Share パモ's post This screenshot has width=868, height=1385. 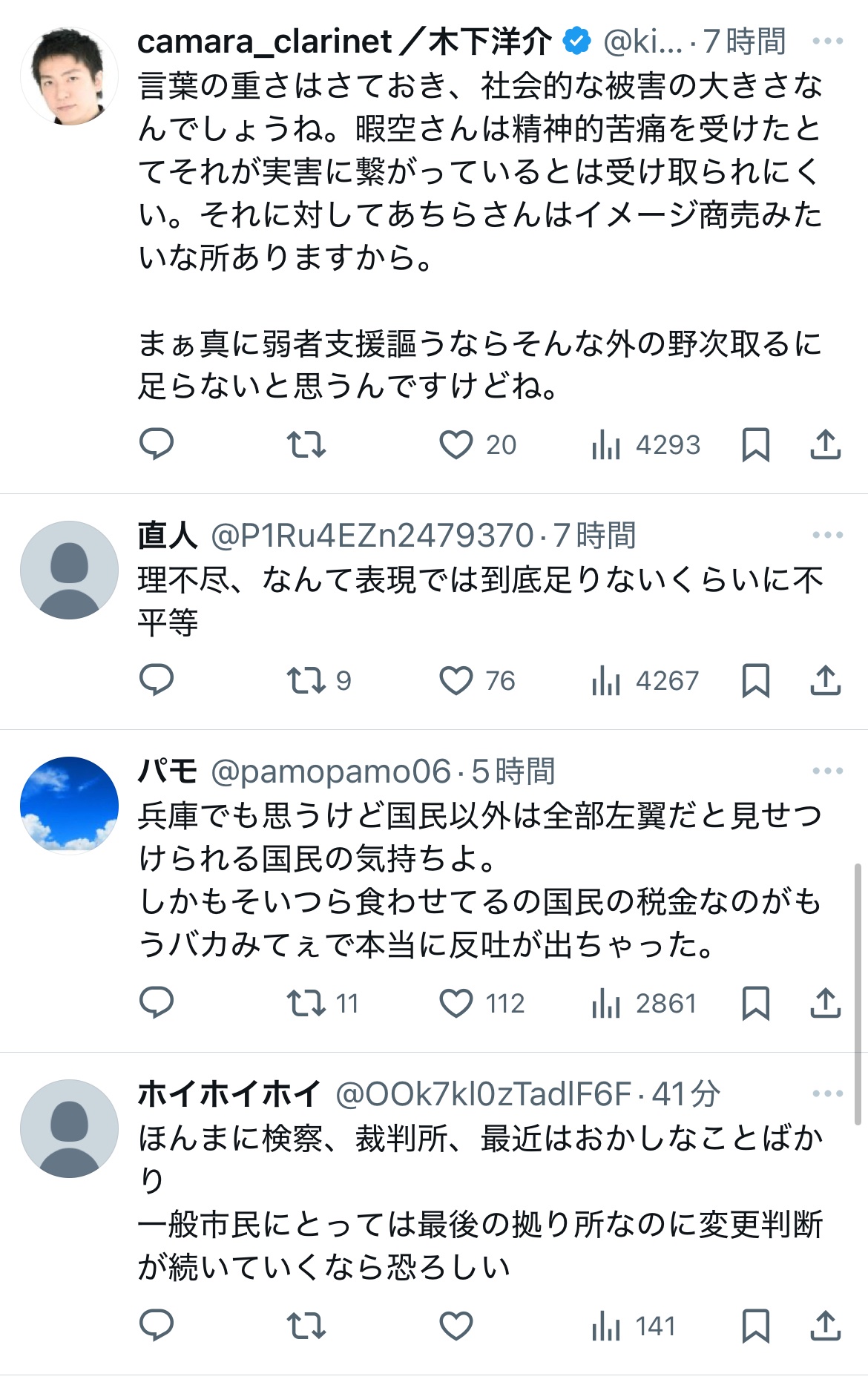tap(825, 1003)
